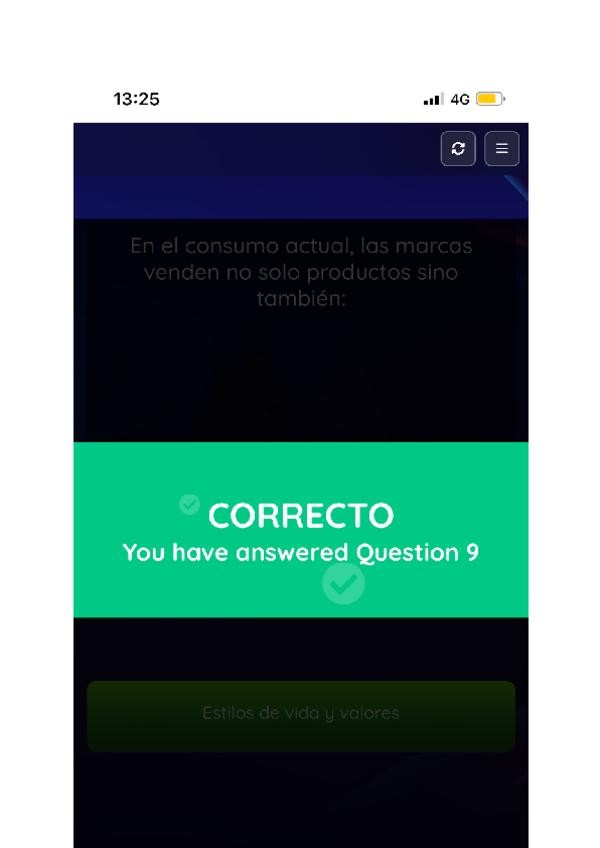Tap the refresh icon in the header

[x=458, y=149]
